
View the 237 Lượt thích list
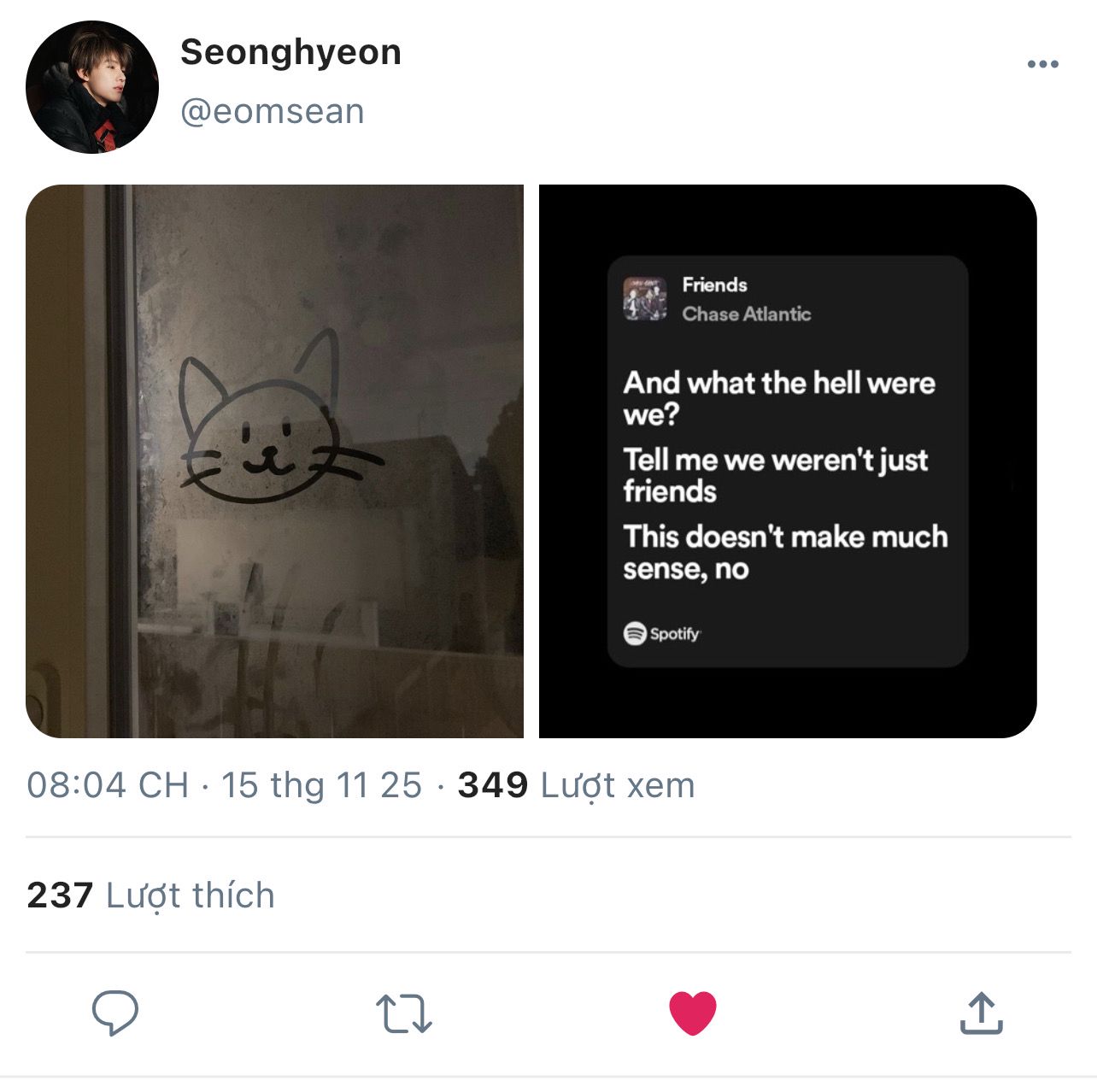150,895
